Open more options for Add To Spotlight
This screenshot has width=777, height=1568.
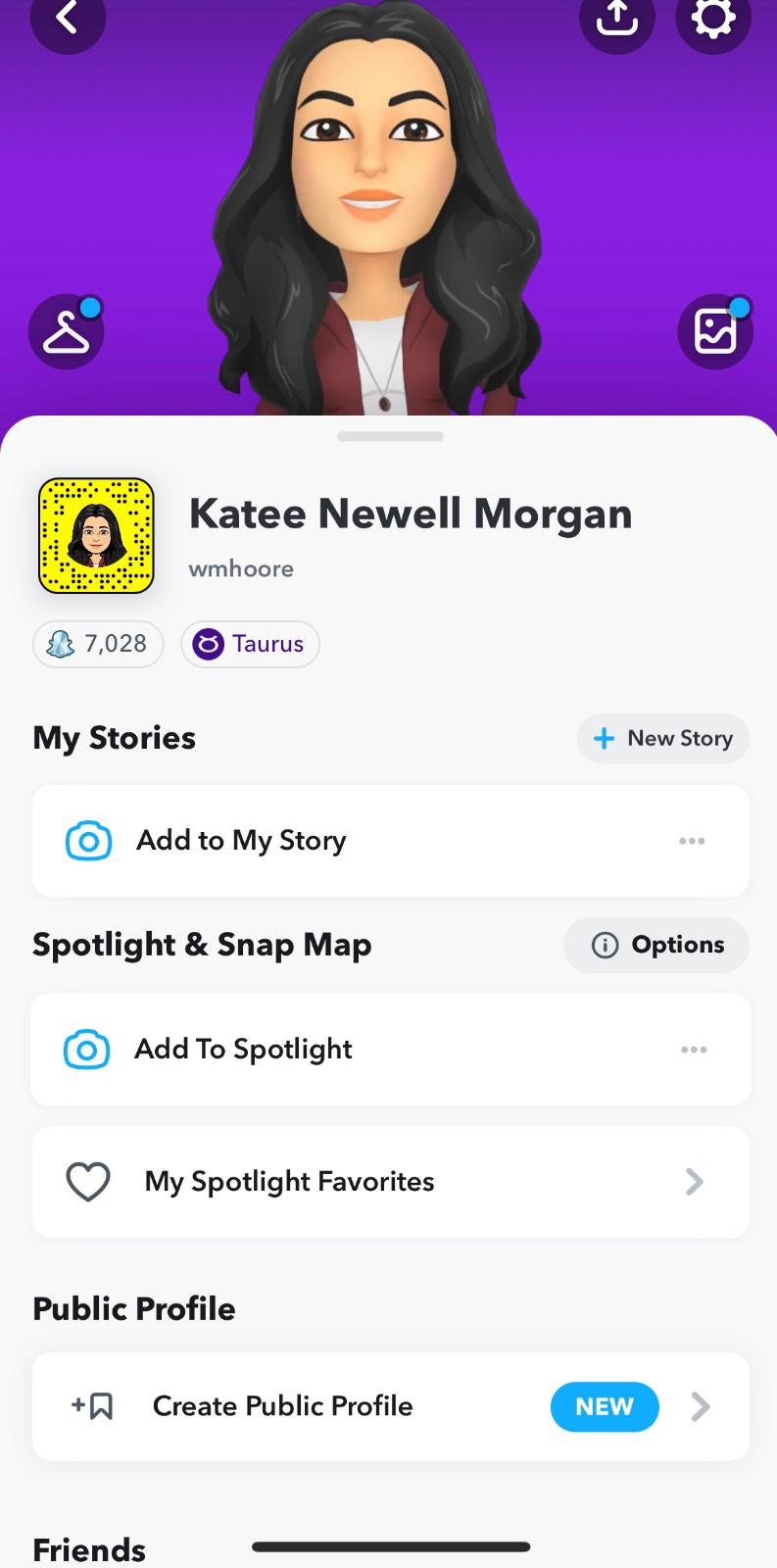[x=694, y=1050]
